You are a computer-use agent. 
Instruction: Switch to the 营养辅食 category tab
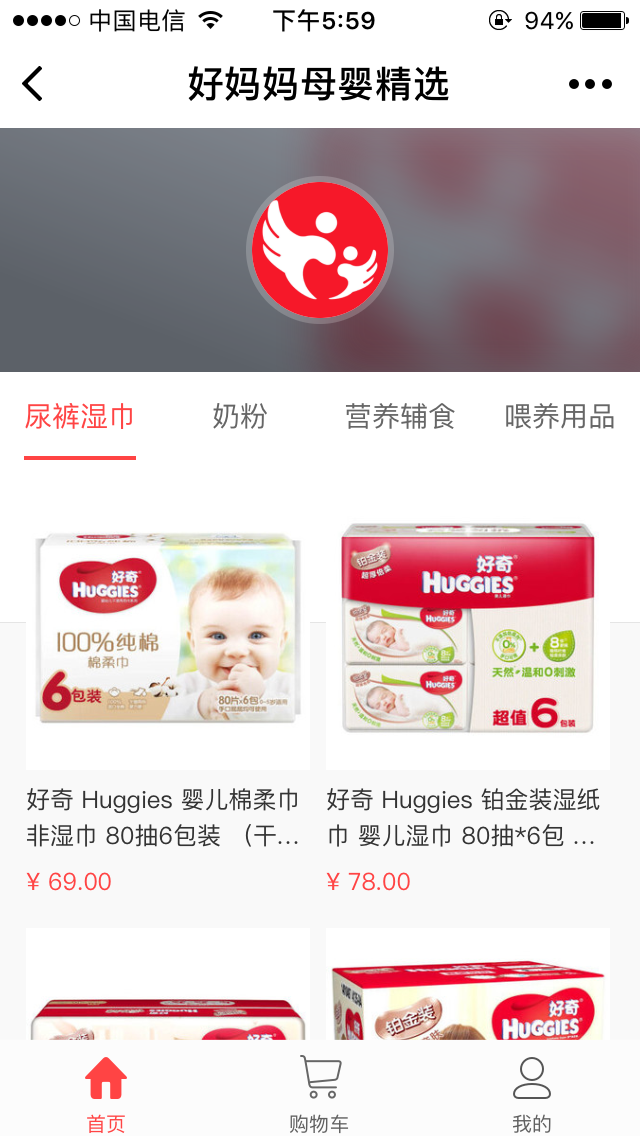(x=400, y=417)
